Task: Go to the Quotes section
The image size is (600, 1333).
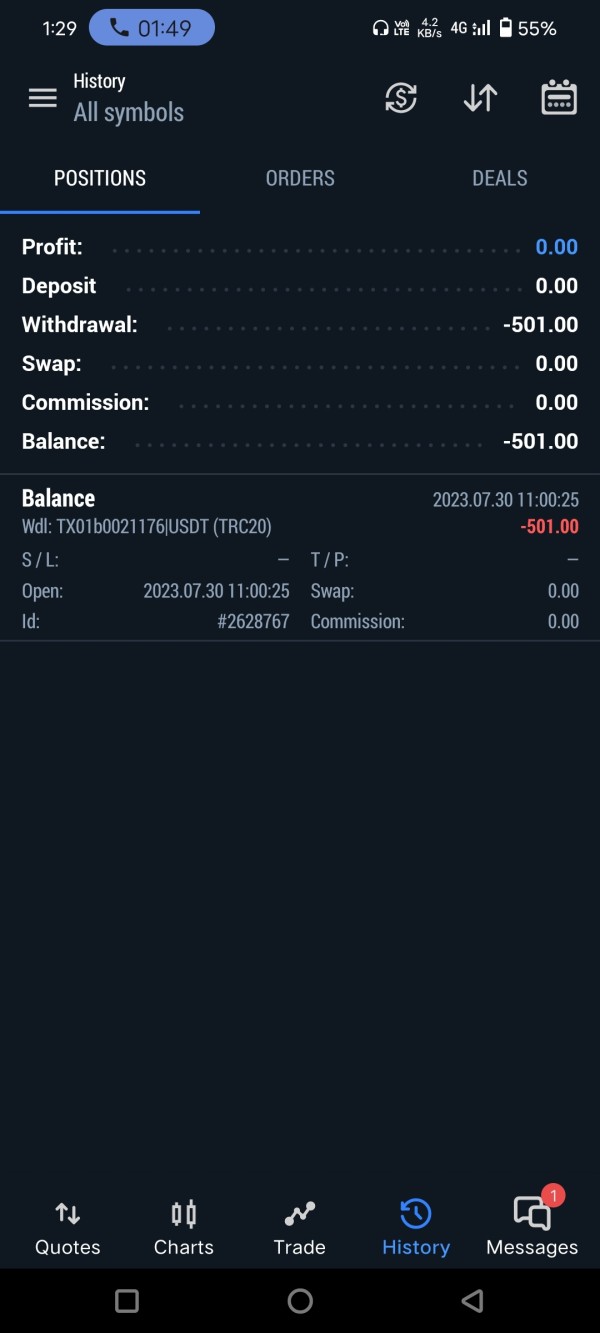Action: click(x=68, y=1228)
